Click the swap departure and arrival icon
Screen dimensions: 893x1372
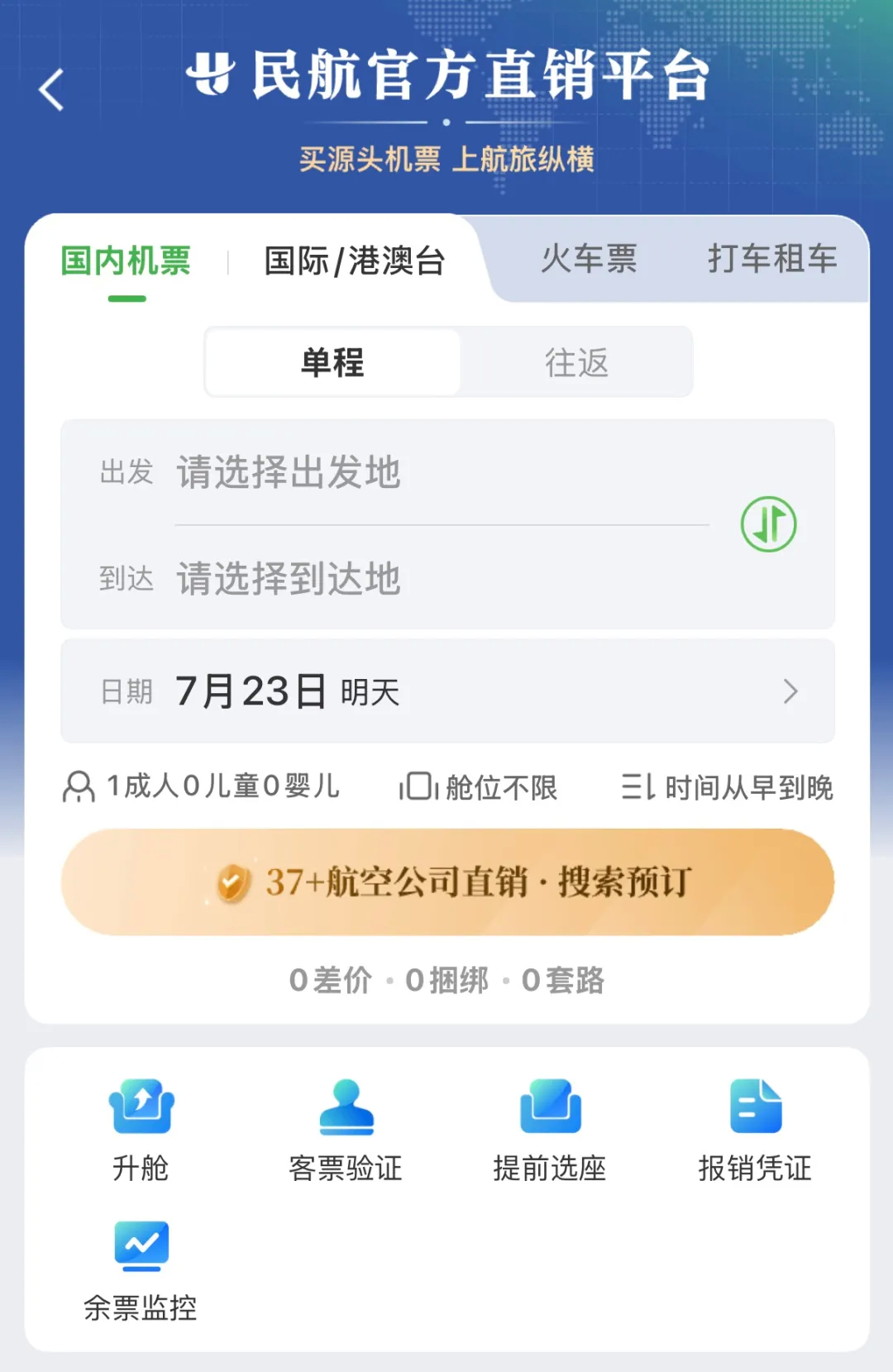click(770, 523)
